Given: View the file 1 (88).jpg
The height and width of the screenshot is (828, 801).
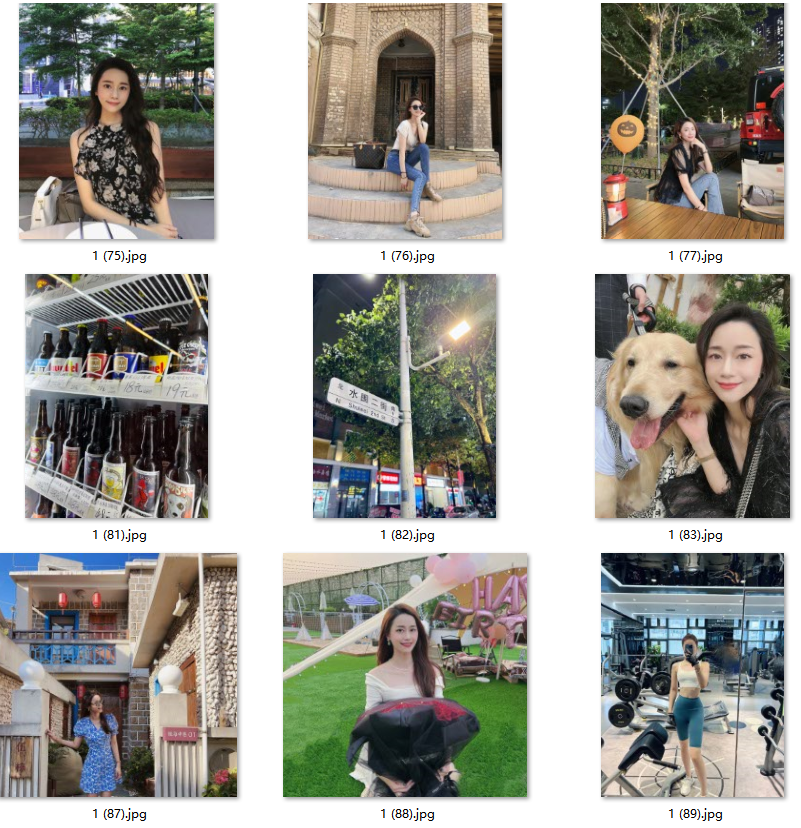Looking at the screenshot, I should click(x=405, y=675).
